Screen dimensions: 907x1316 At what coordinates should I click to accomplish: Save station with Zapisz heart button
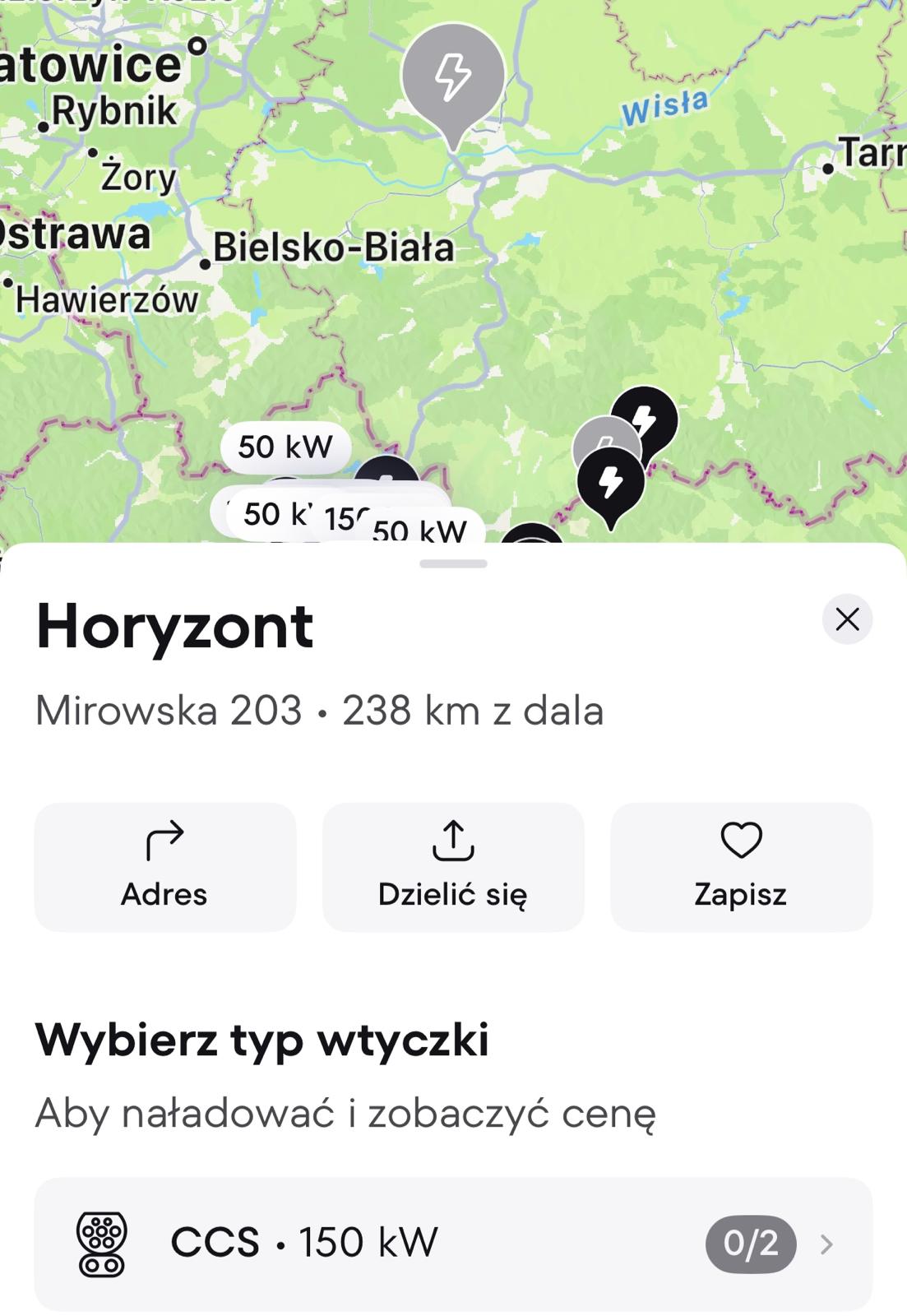pos(741,867)
